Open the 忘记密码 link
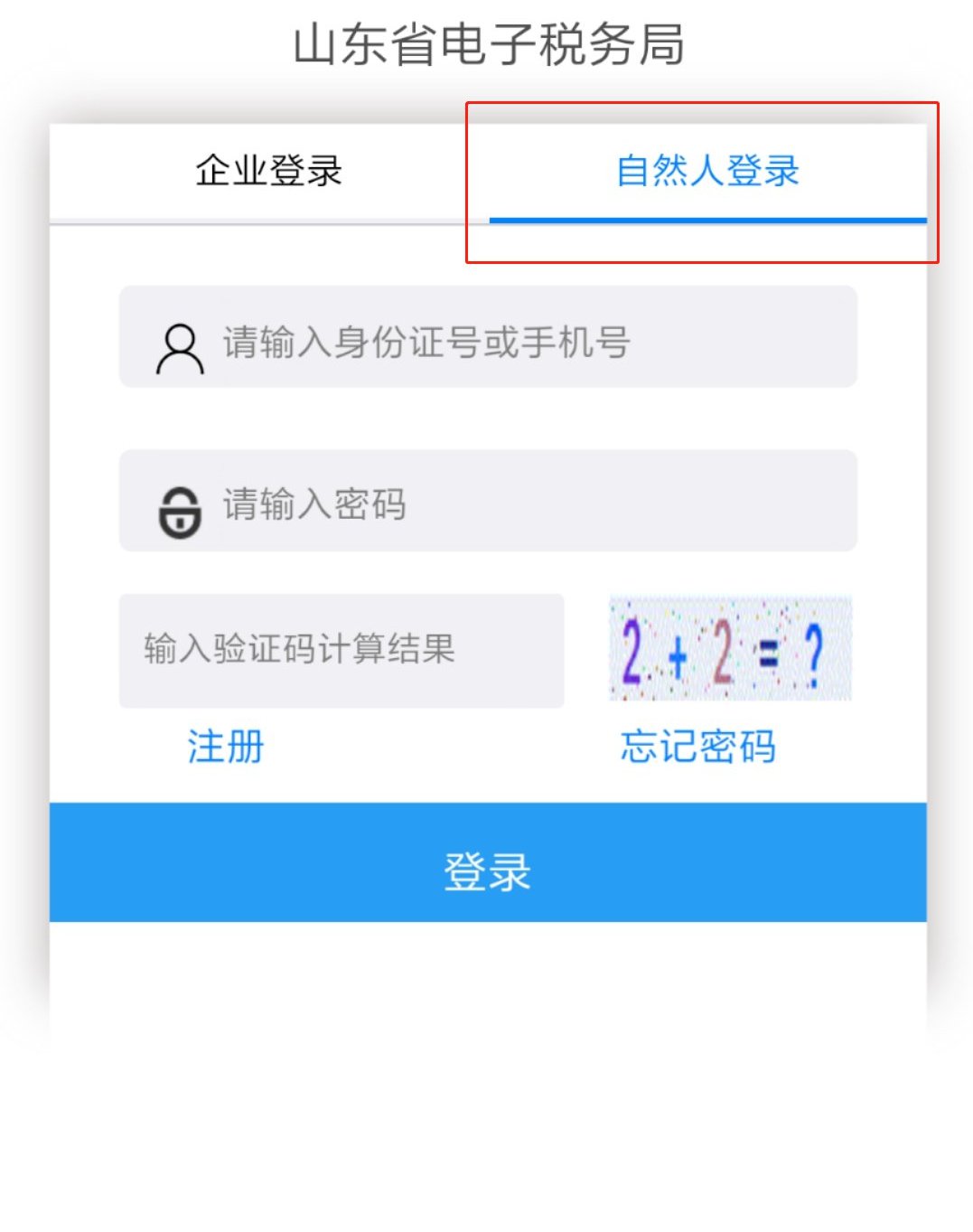Image resolution: width=973 pixels, height=1232 pixels. pyautogui.click(x=697, y=747)
